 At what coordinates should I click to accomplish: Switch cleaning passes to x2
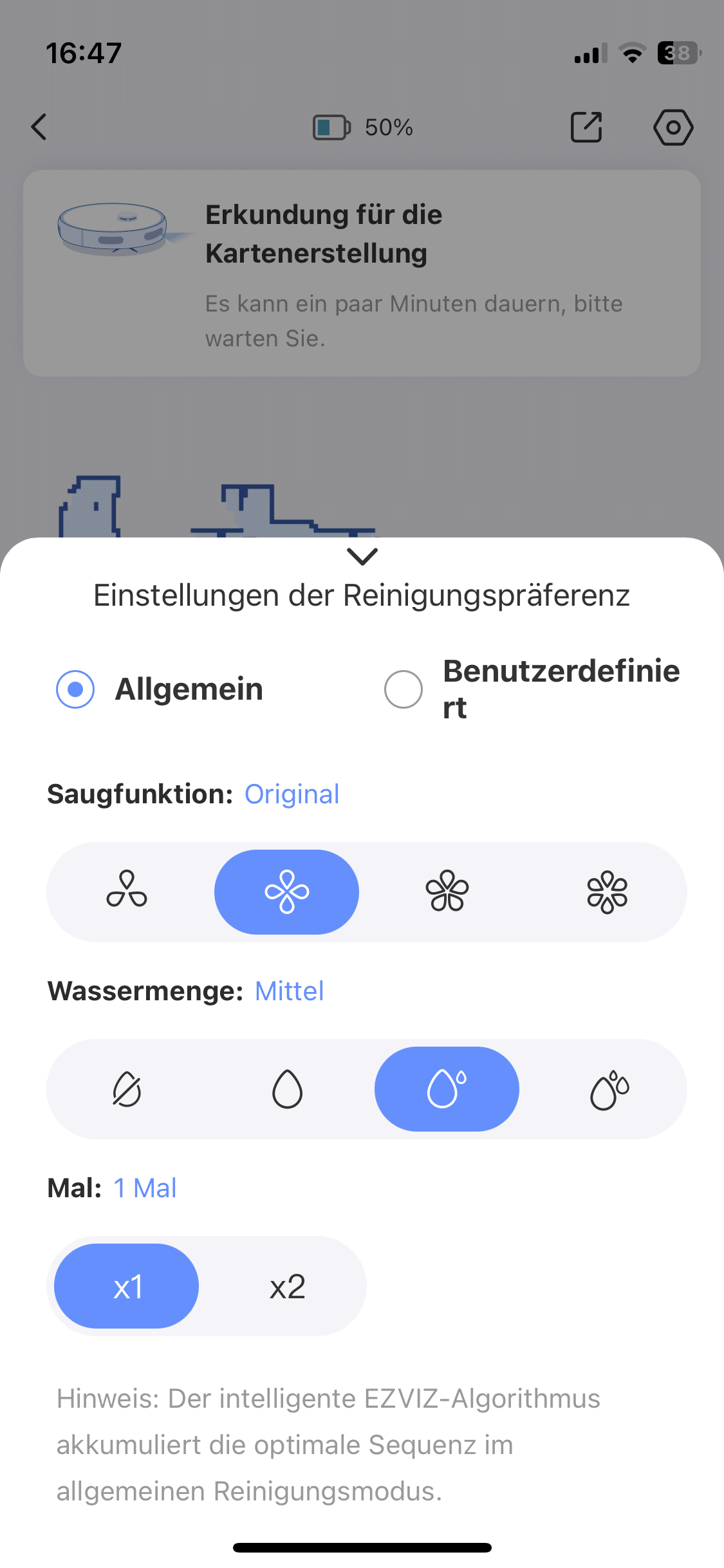pos(287,1286)
